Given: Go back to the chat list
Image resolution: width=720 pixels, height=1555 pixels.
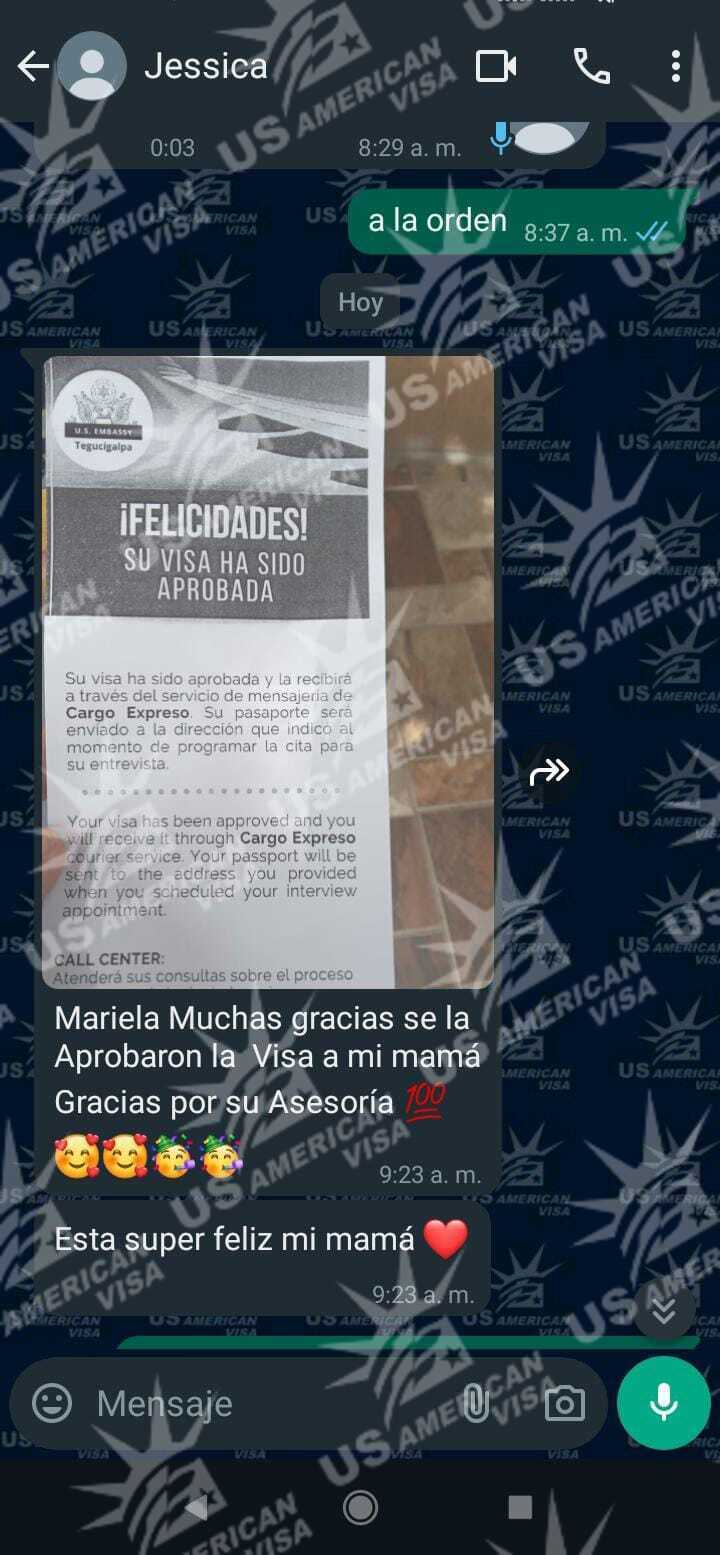Looking at the screenshot, I should (32, 67).
